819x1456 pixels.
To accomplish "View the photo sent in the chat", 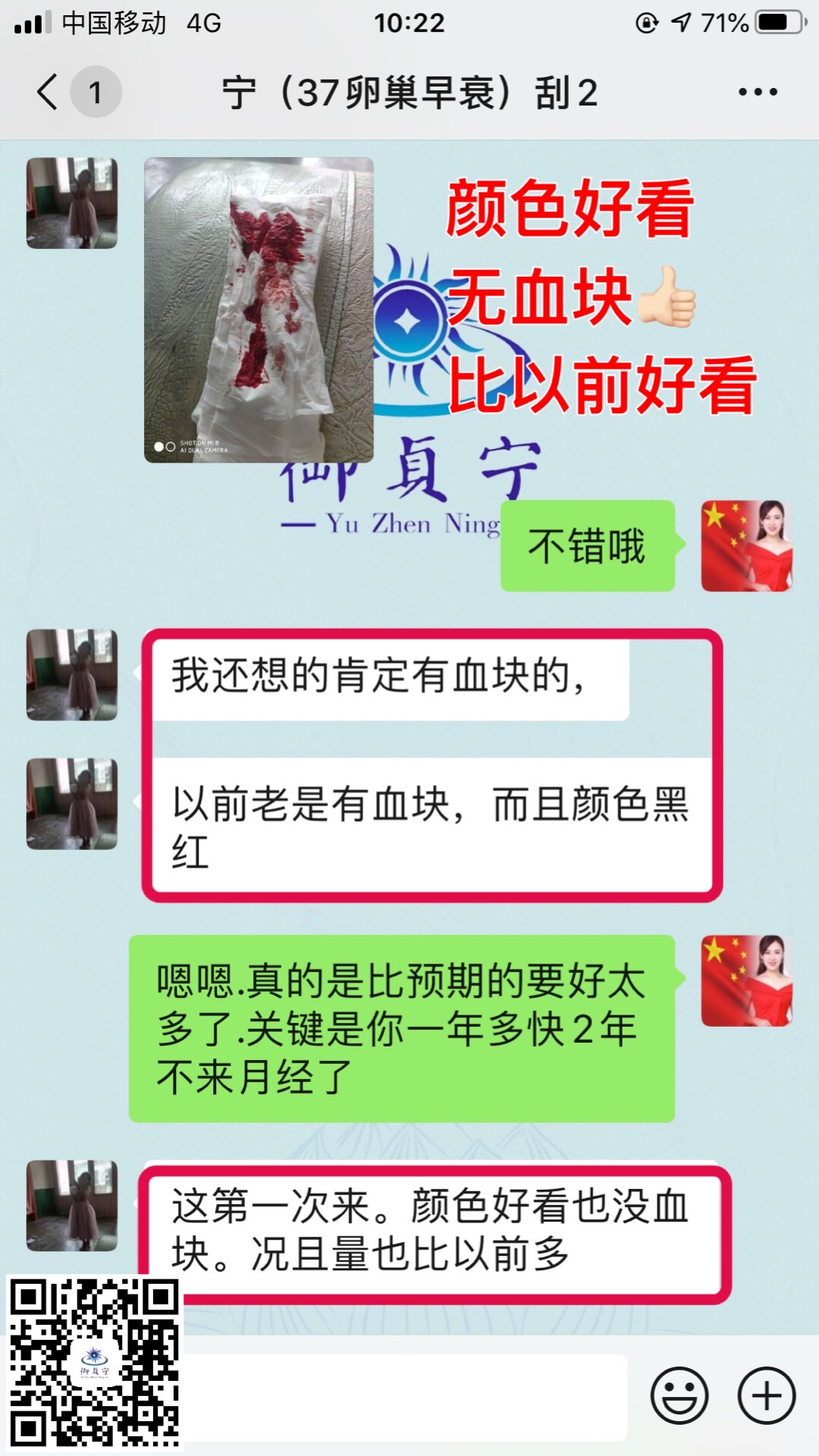I will (259, 309).
